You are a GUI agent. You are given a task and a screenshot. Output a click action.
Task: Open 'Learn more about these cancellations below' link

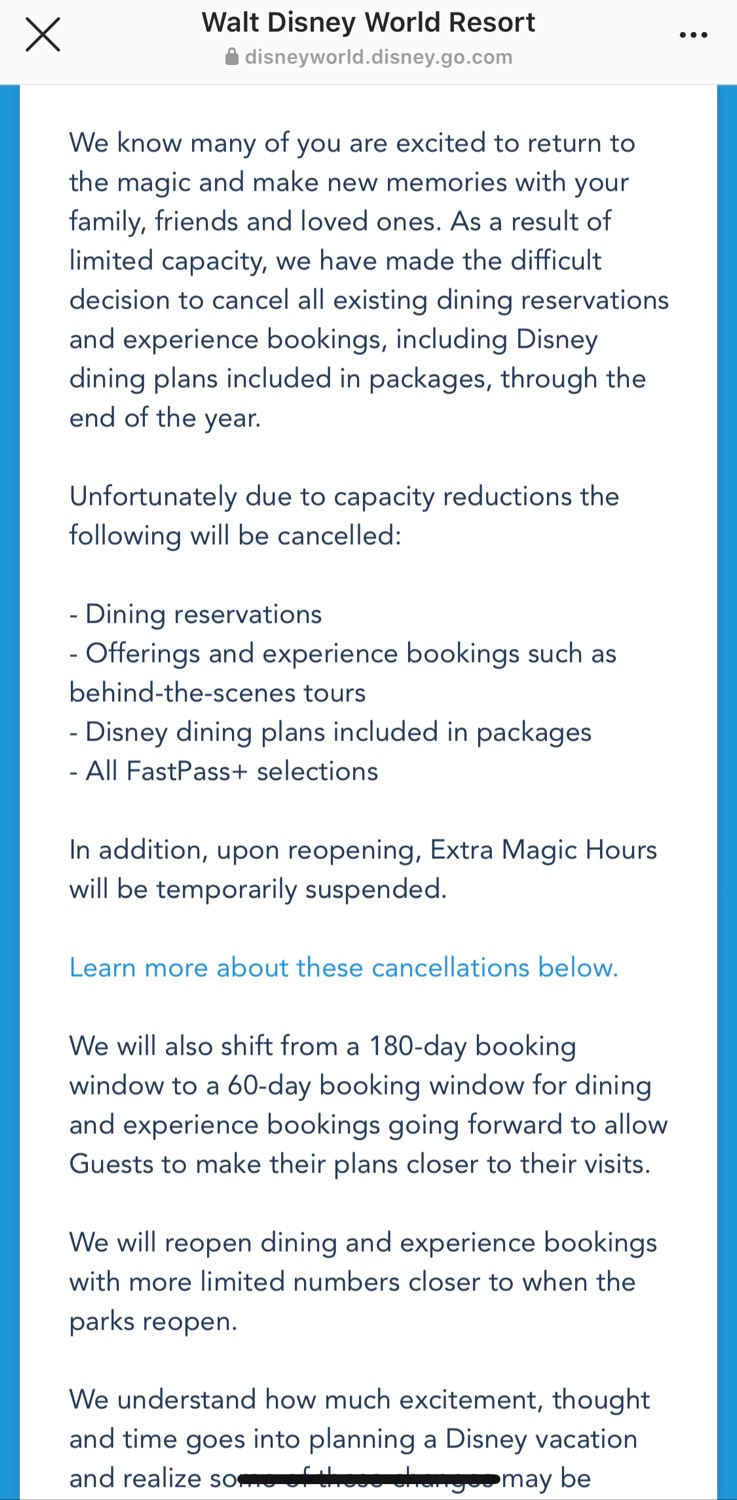coord(344,968)
